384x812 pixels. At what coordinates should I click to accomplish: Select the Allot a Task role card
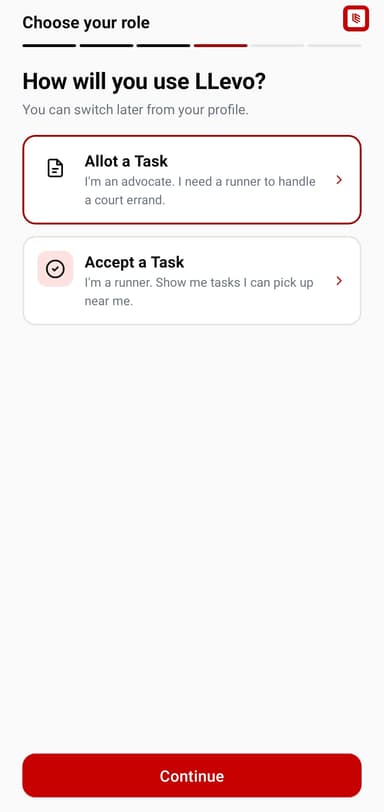[191, 180]
